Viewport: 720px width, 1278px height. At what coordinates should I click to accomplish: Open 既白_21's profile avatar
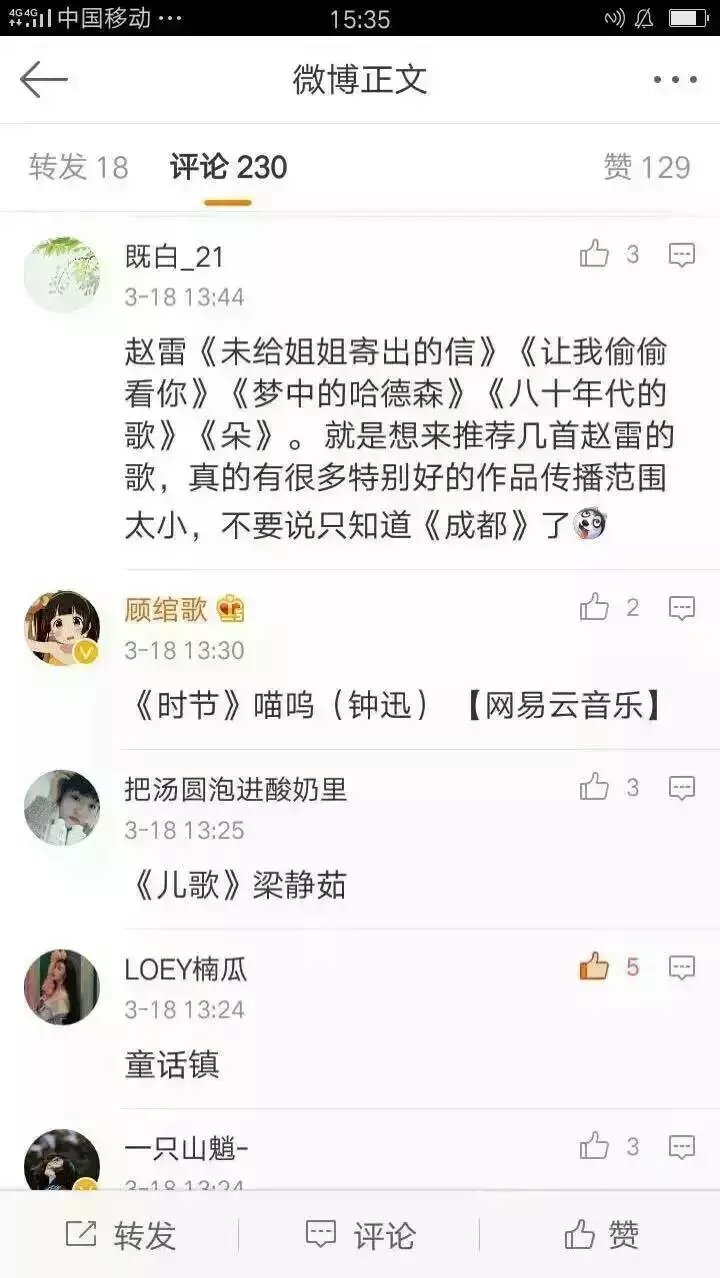coord(62,274)
